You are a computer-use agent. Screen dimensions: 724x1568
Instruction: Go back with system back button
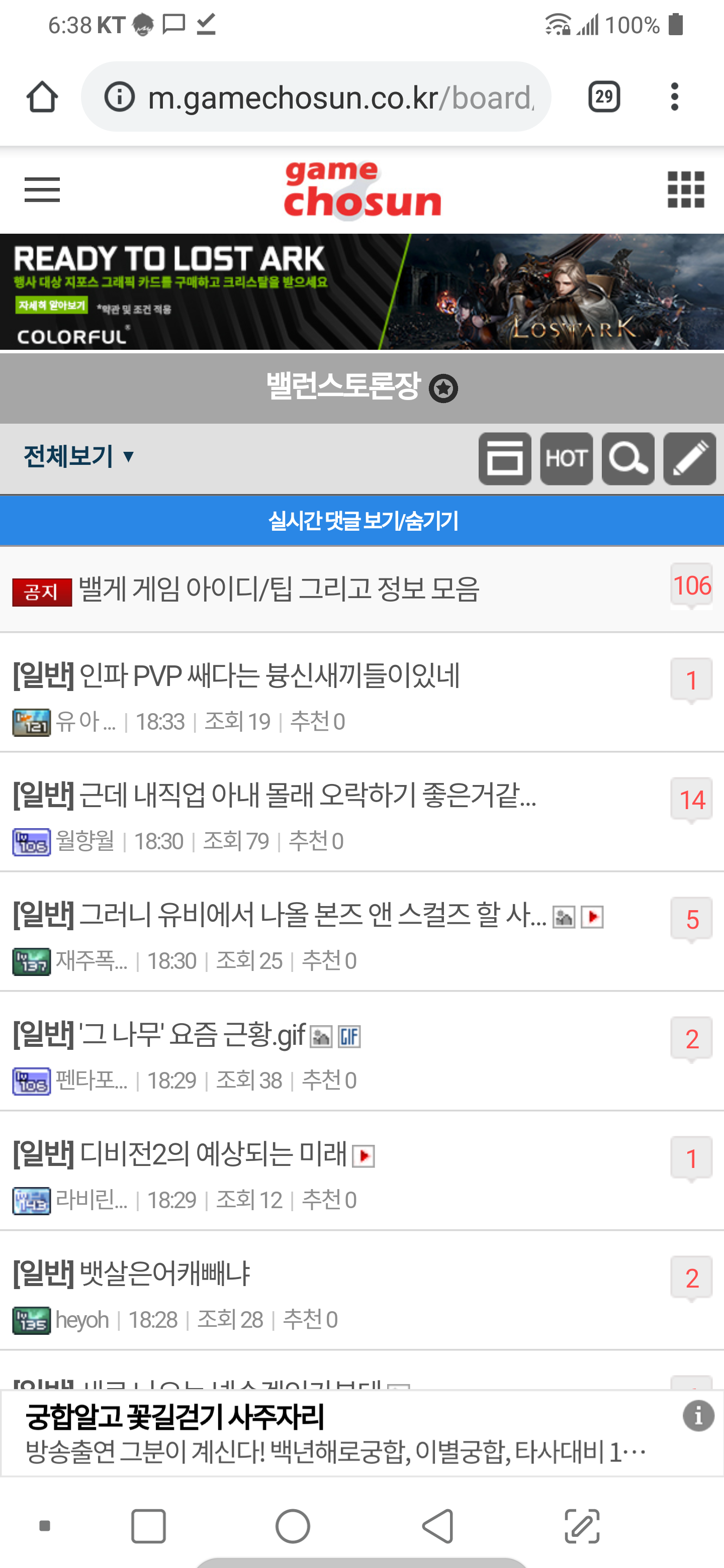click(438, 1525)
